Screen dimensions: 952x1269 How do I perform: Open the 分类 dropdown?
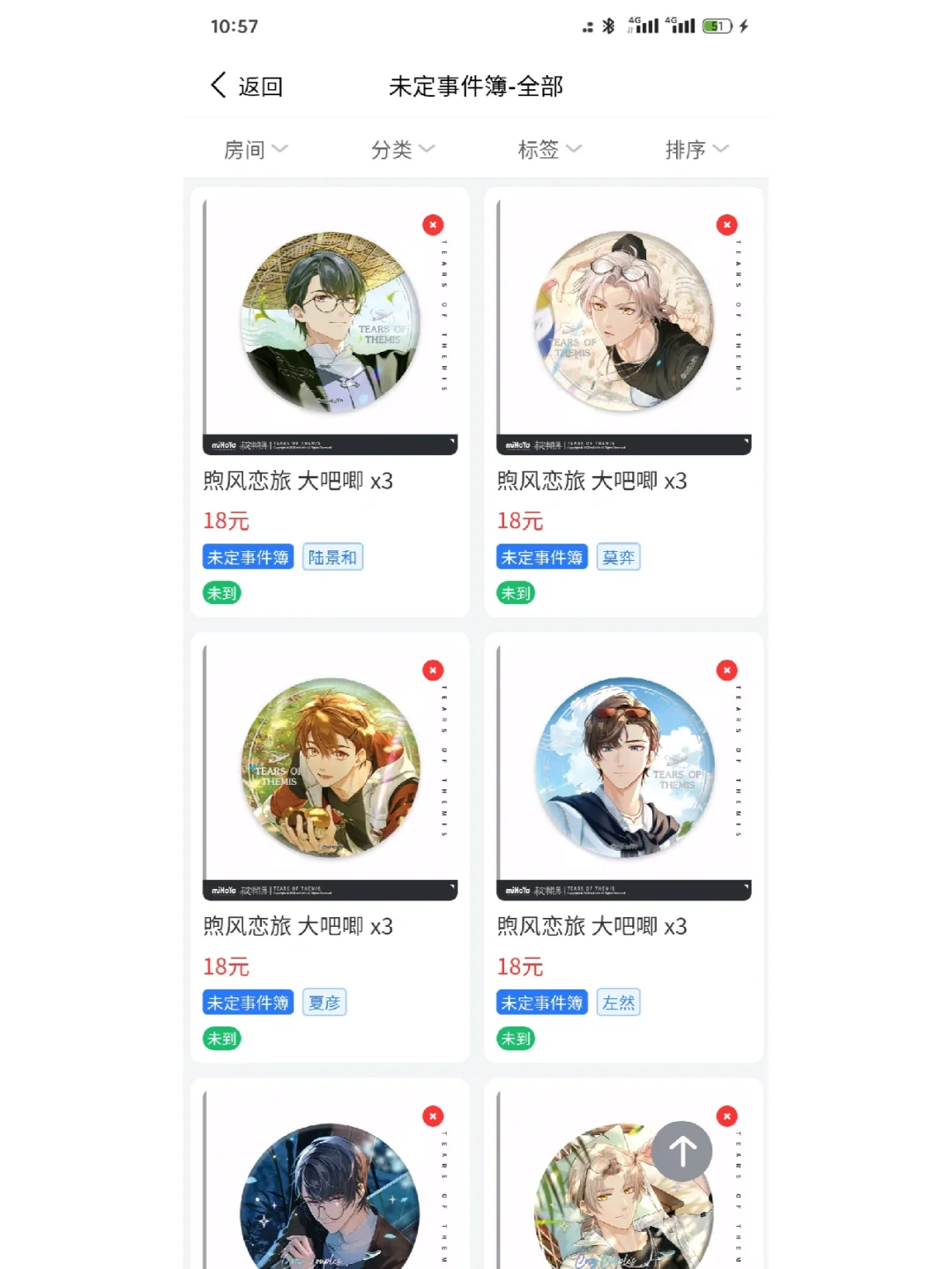click(x=403, y=150)
